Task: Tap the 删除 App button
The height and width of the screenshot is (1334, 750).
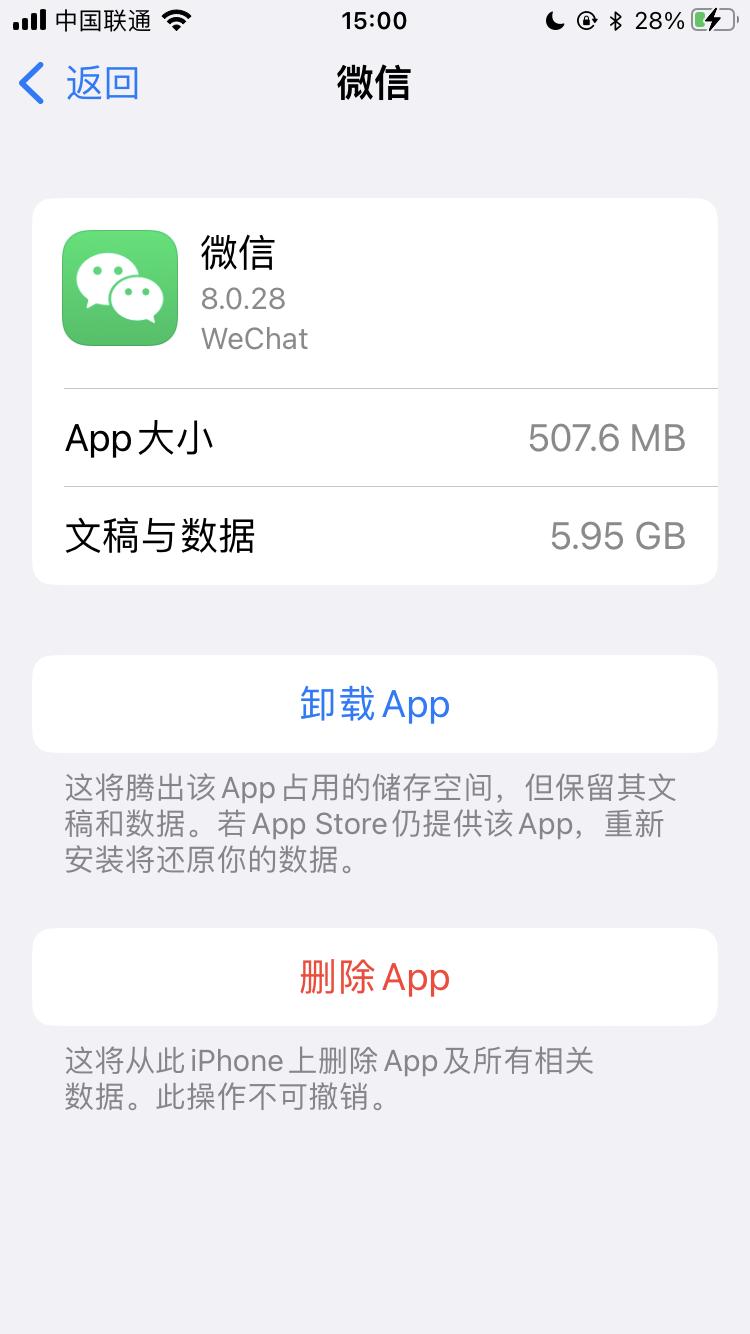Action: 375,977
